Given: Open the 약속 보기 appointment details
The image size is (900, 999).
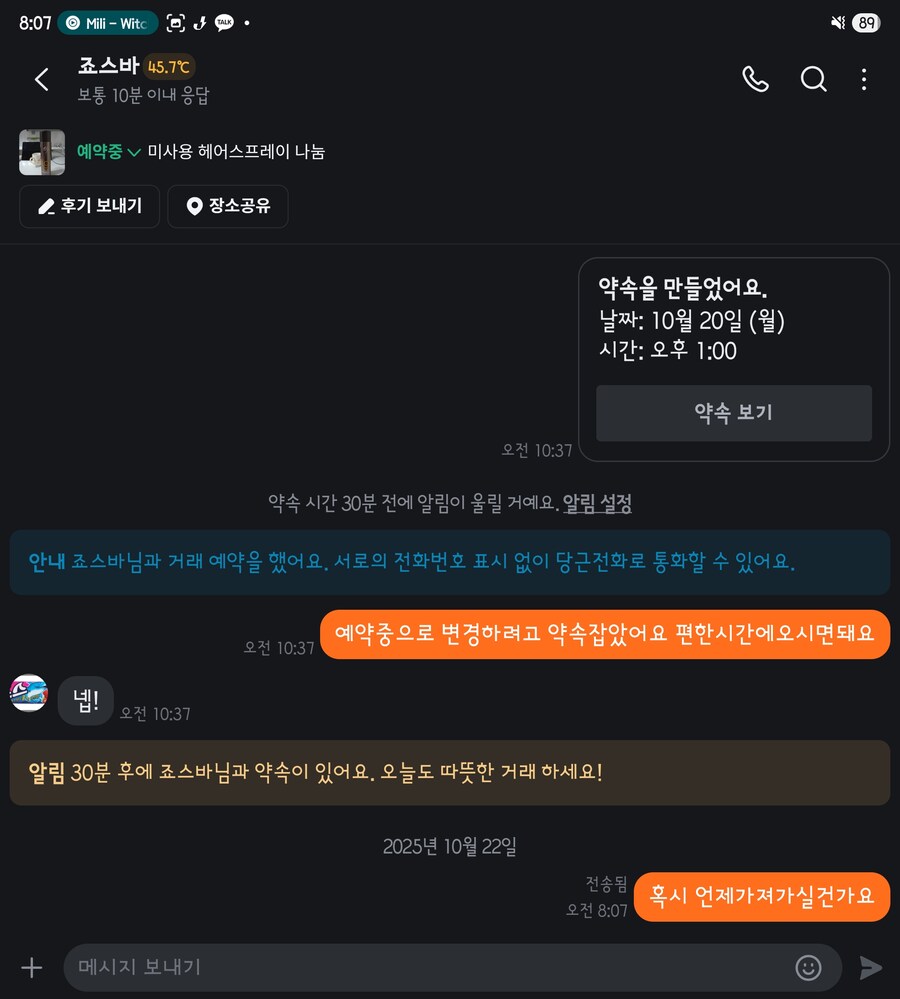Looking at the screenshot, I should click(734, 413).
